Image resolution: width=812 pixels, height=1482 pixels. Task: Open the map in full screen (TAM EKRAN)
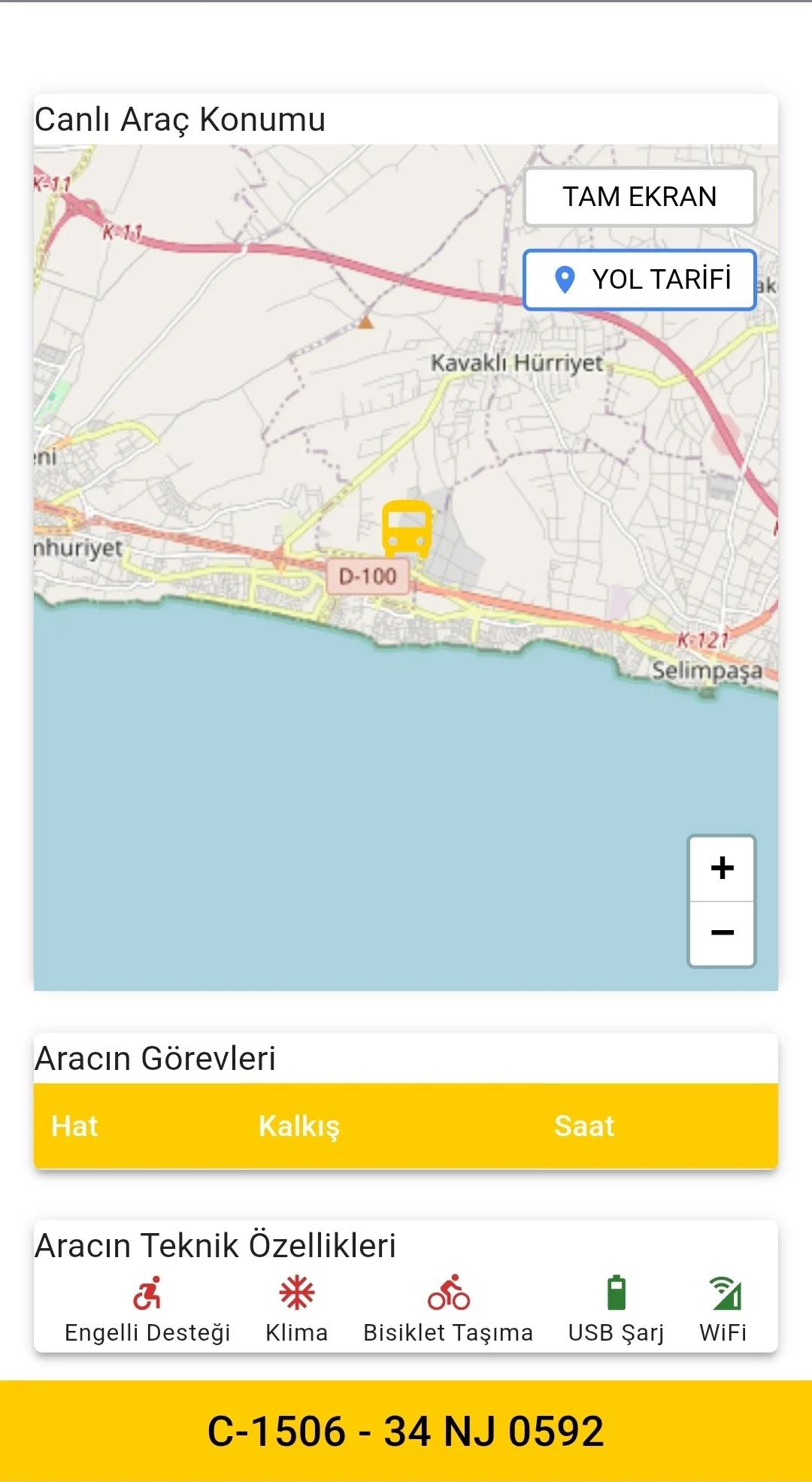[639, 197]
